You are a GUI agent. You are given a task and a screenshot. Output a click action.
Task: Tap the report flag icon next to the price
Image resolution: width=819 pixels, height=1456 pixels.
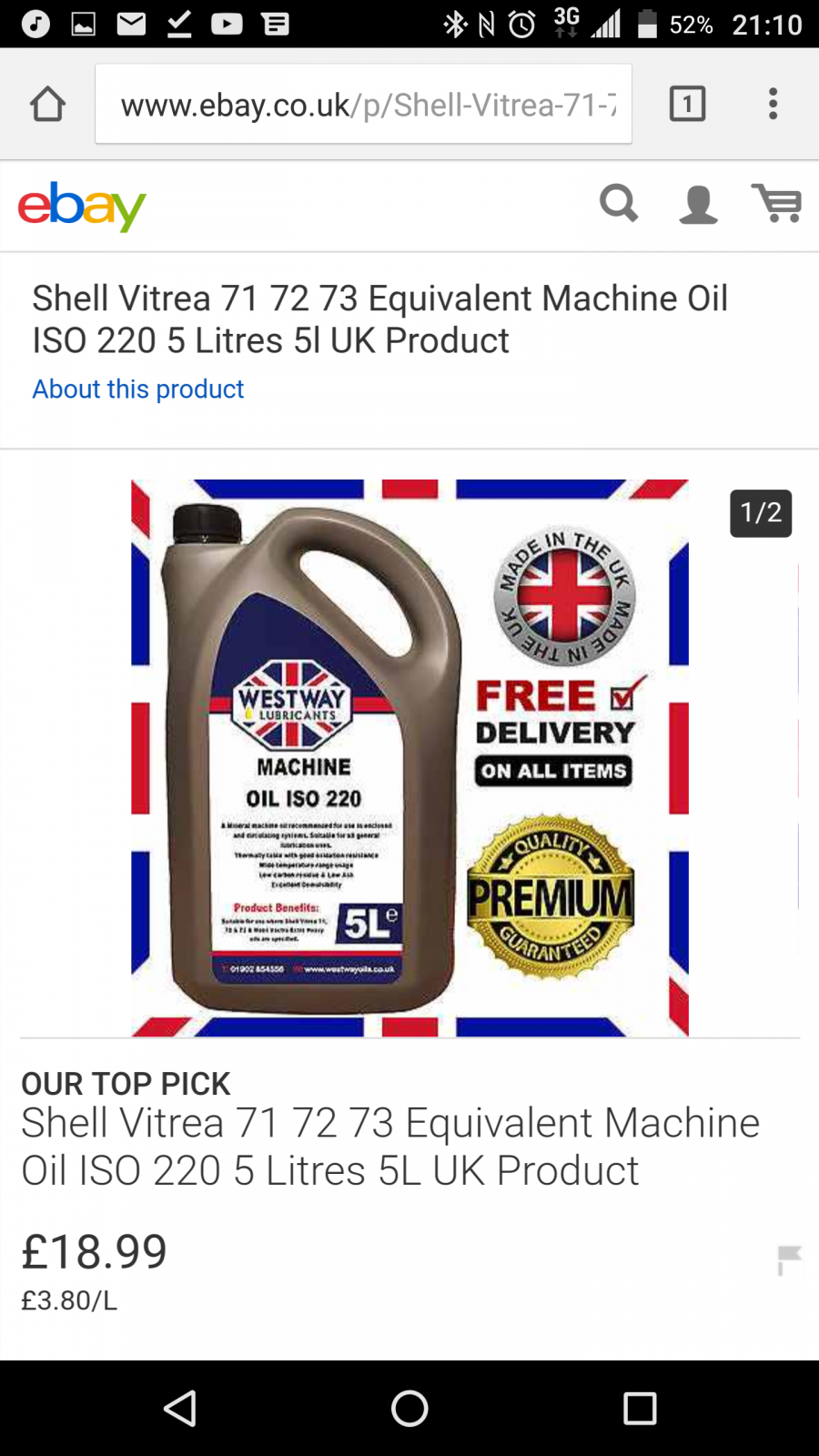point(788,1259)
